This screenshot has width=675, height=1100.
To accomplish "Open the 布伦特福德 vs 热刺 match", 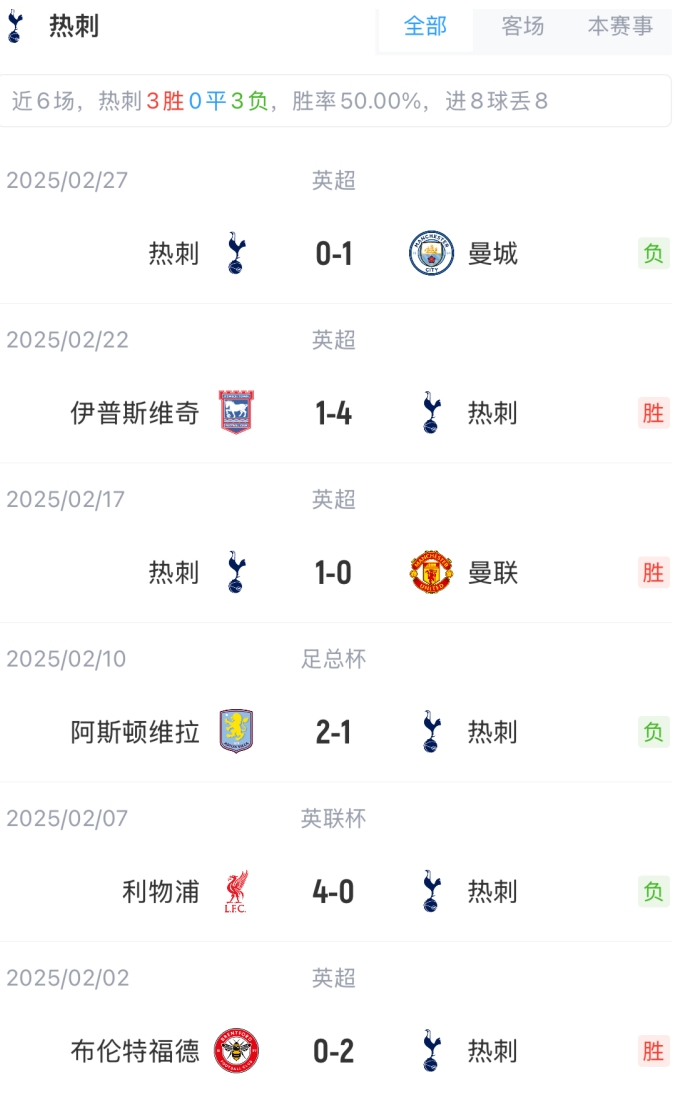I will [x=334, y=1051].
